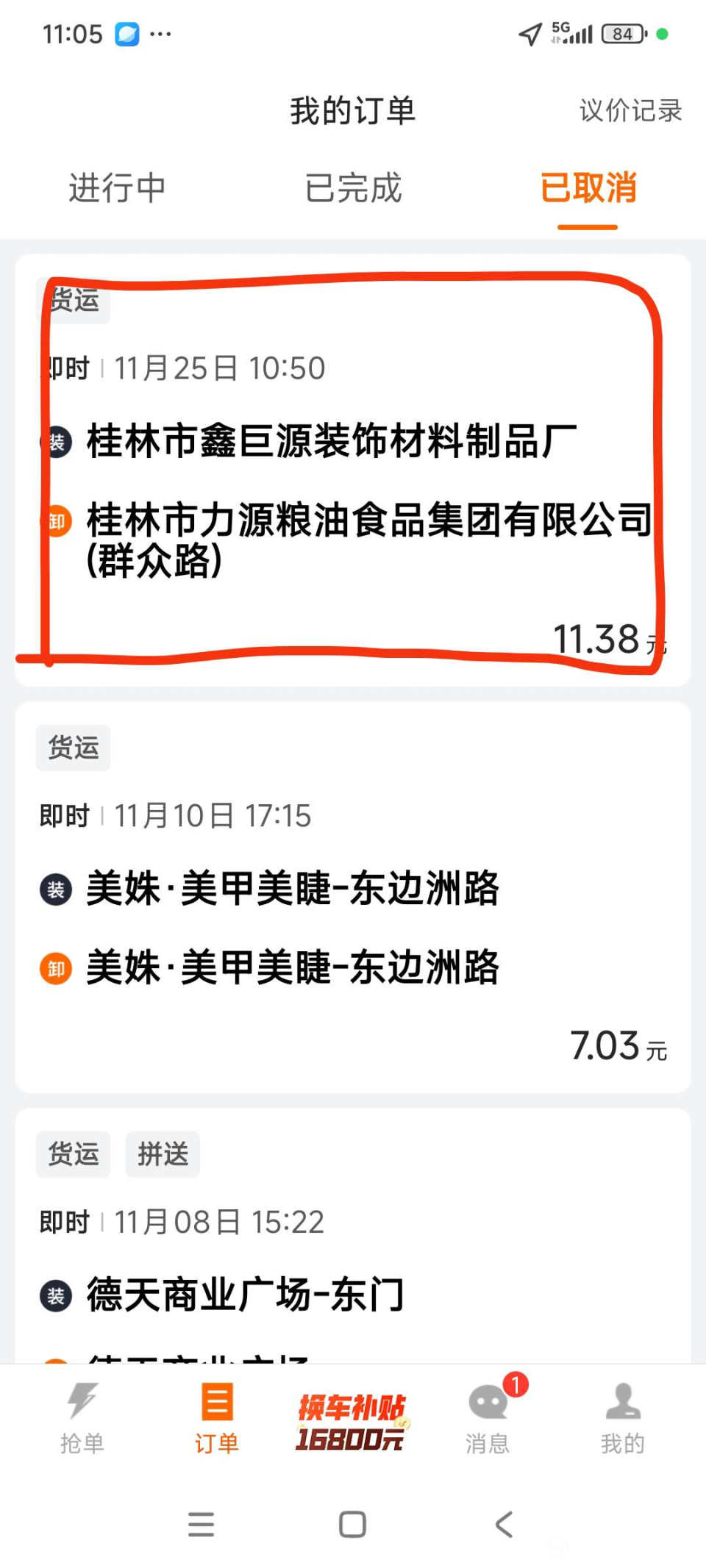Tap the system home button
Screen dimensions: 706x1568
click(352, 1525)
